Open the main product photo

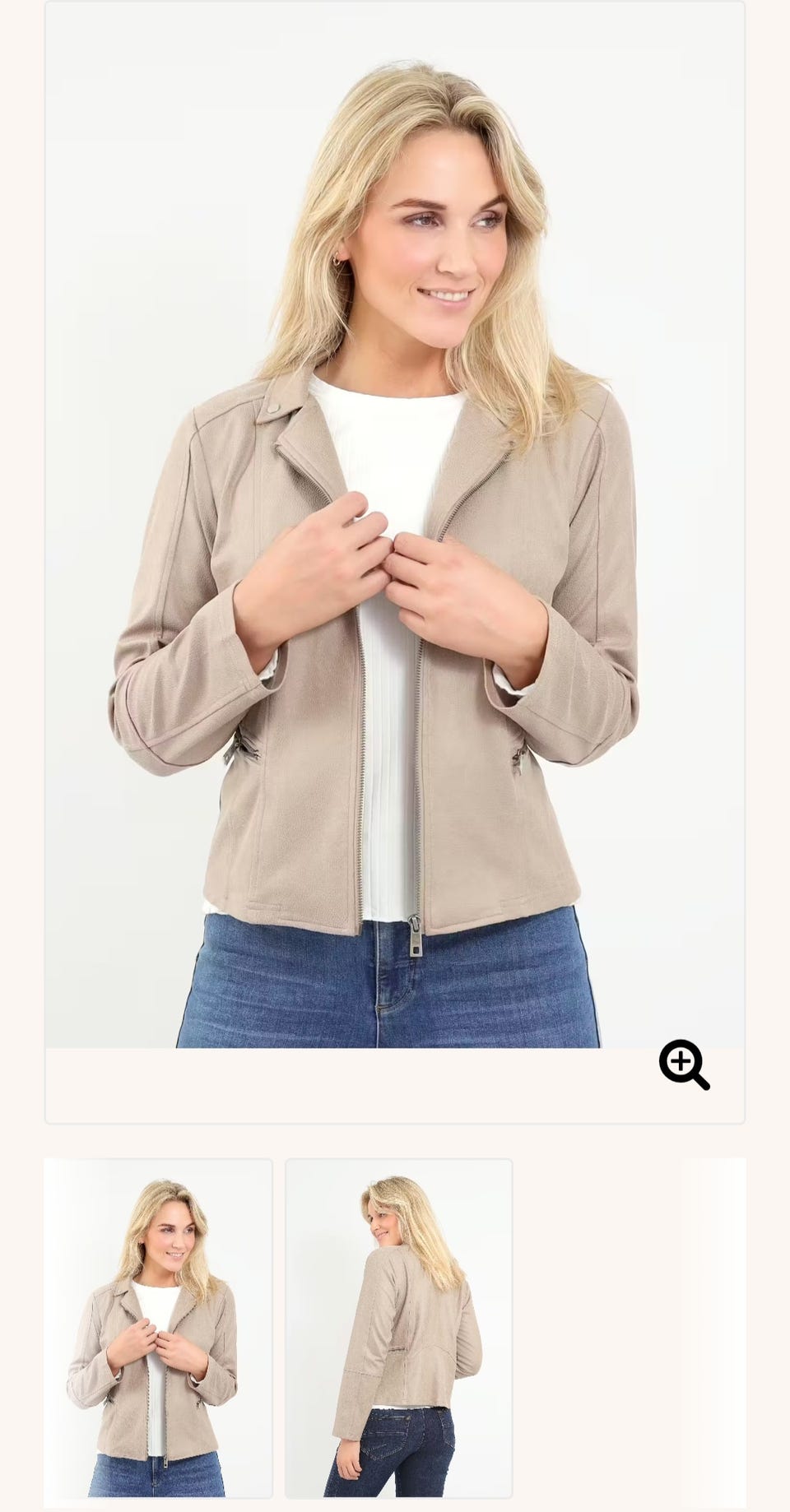(395, 525)
